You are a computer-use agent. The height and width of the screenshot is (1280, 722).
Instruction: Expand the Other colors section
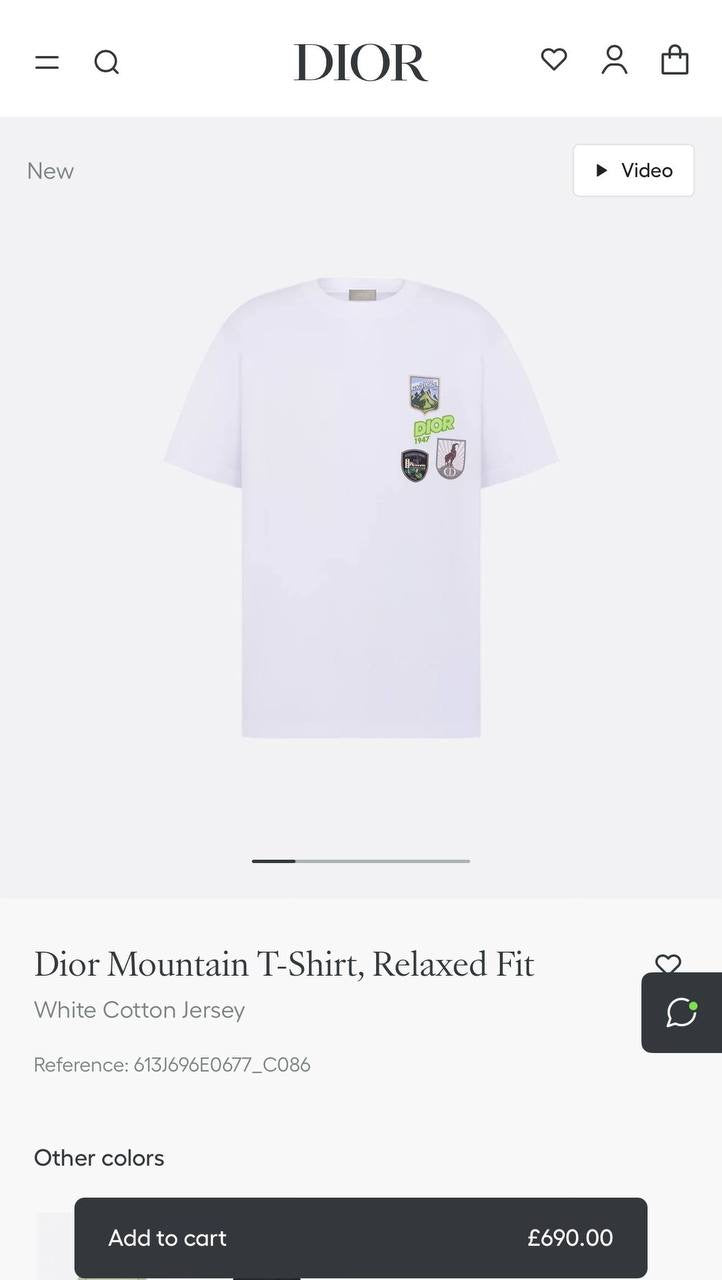99,1158
